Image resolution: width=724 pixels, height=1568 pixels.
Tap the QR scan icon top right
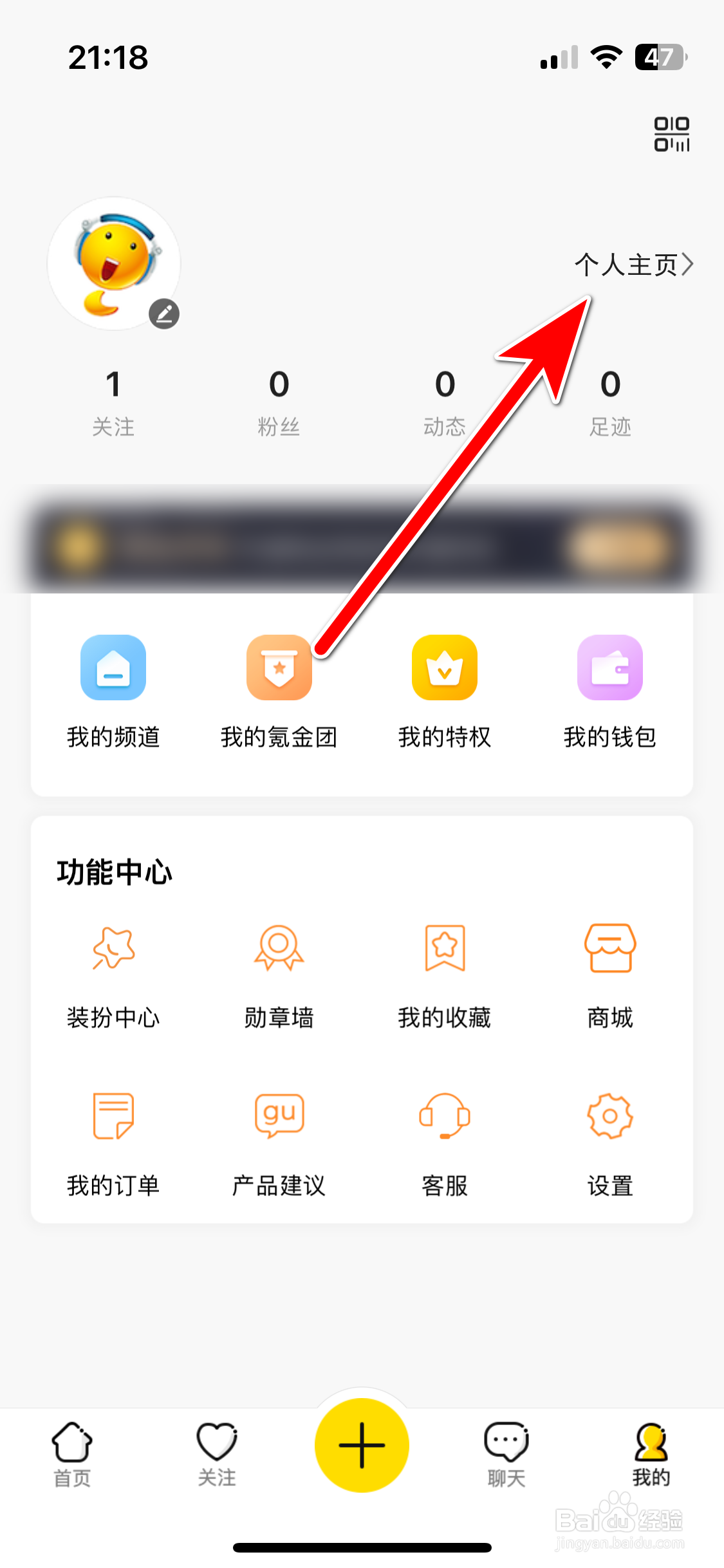point(671,134)
